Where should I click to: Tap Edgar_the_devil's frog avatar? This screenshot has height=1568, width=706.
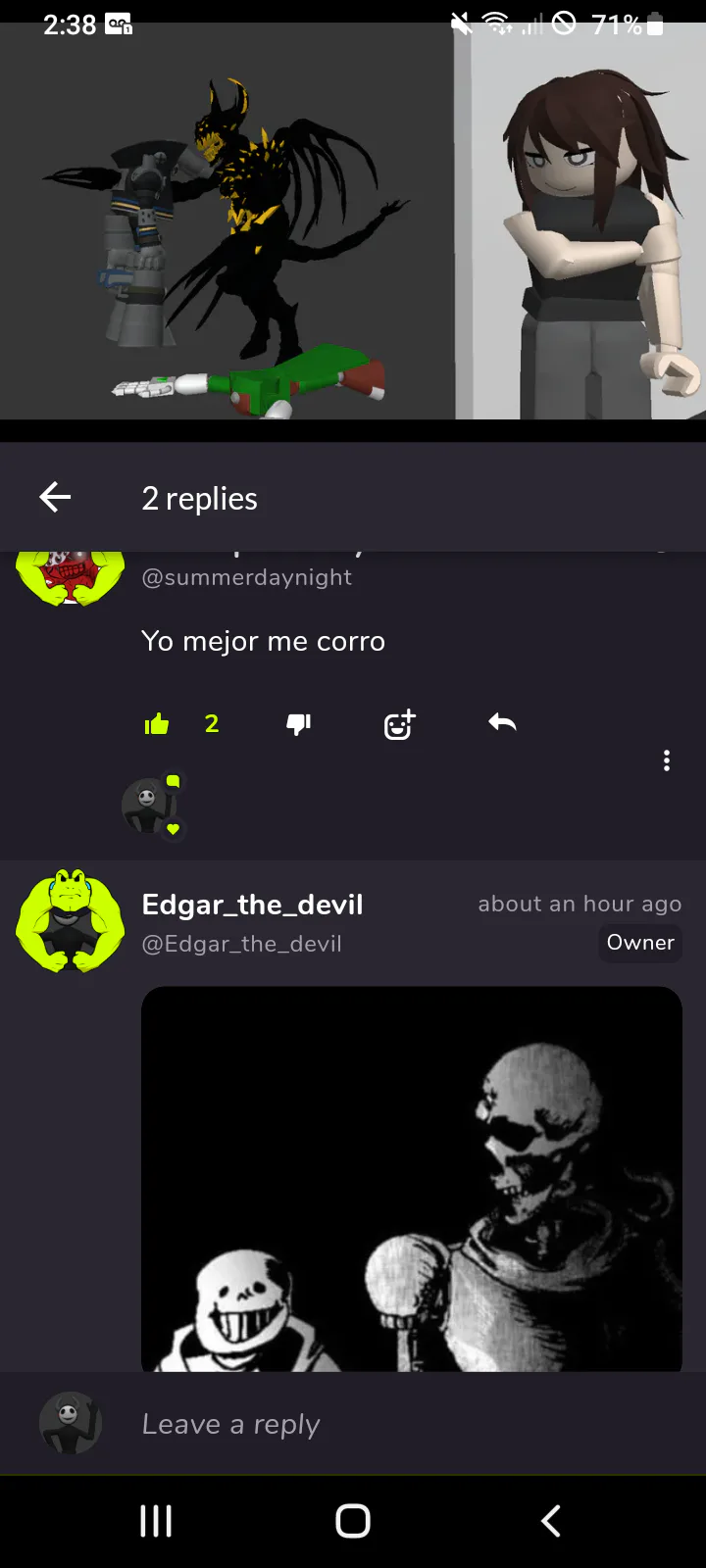[x=70, y=921]
